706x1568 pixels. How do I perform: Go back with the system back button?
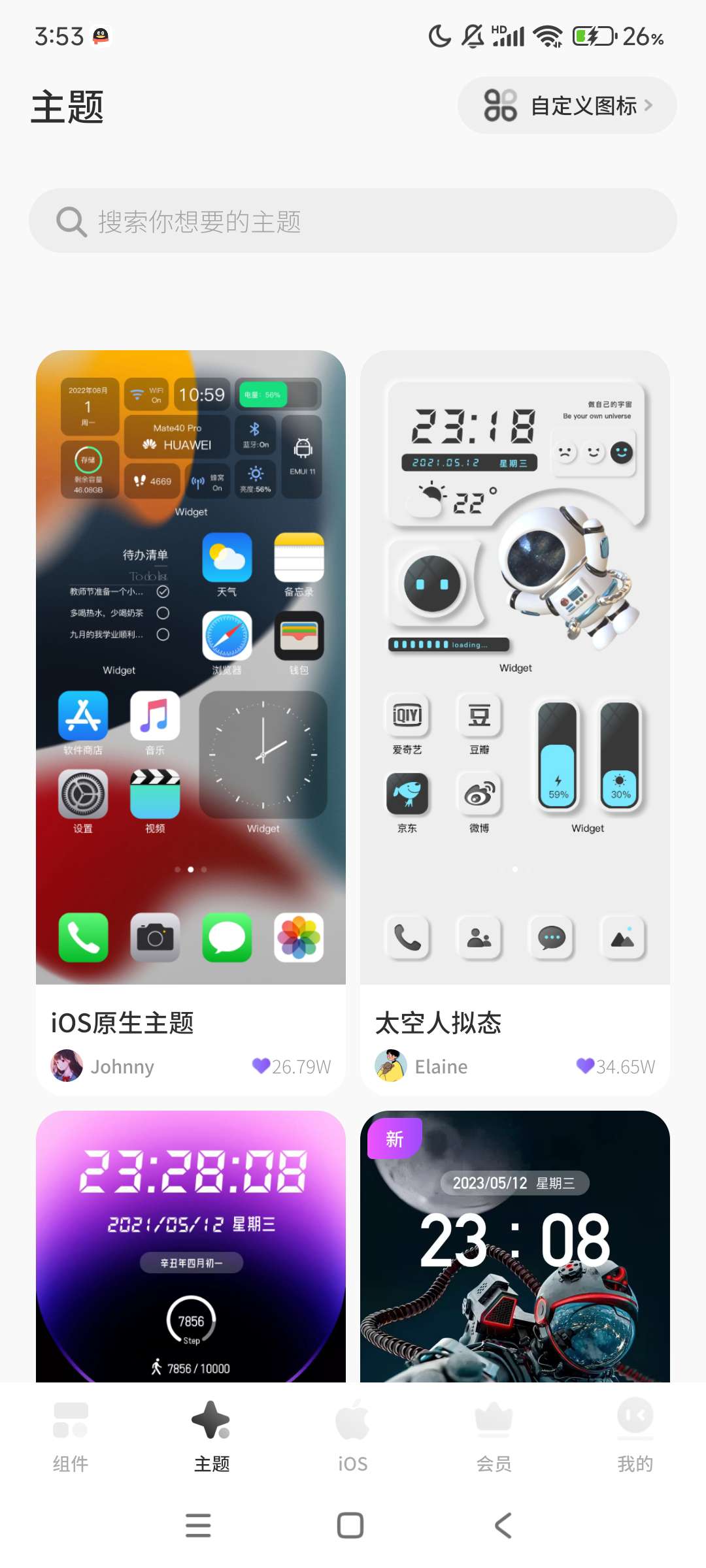point(503,1526)
